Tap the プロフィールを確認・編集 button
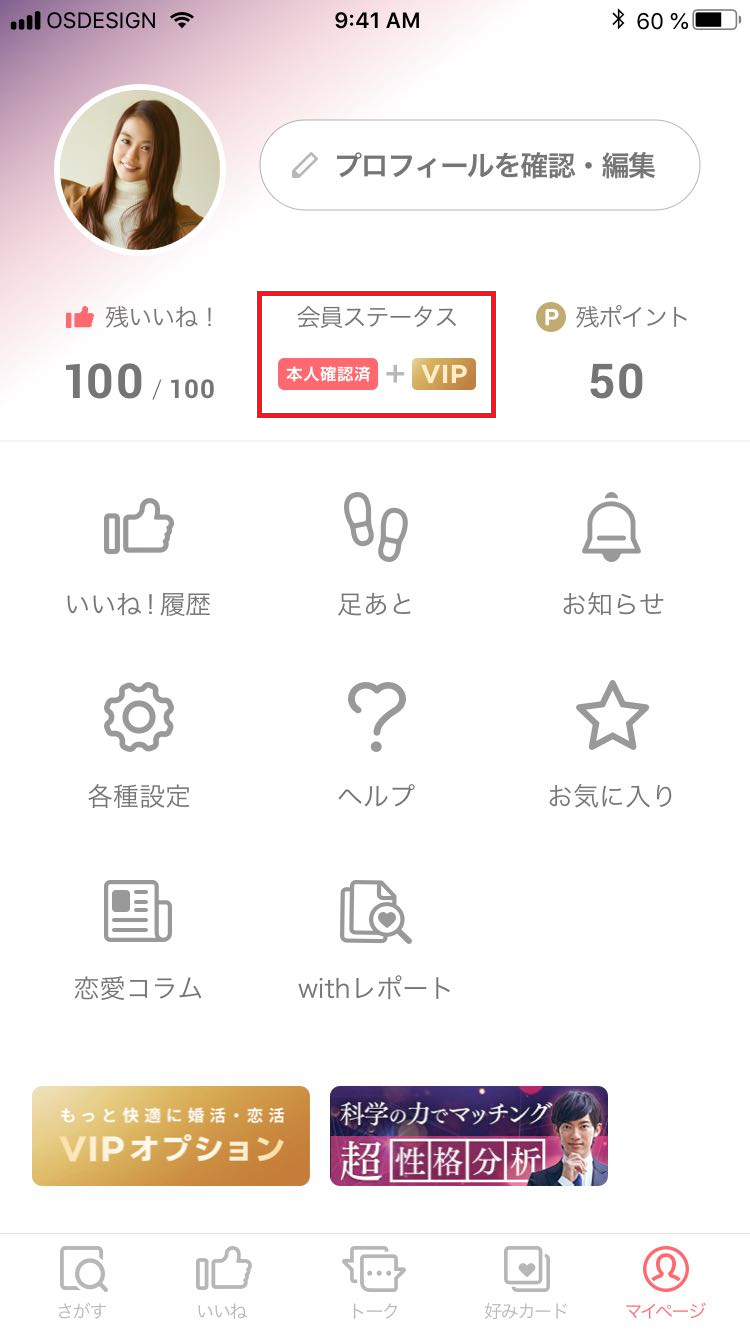 click(x=479, y=165)
